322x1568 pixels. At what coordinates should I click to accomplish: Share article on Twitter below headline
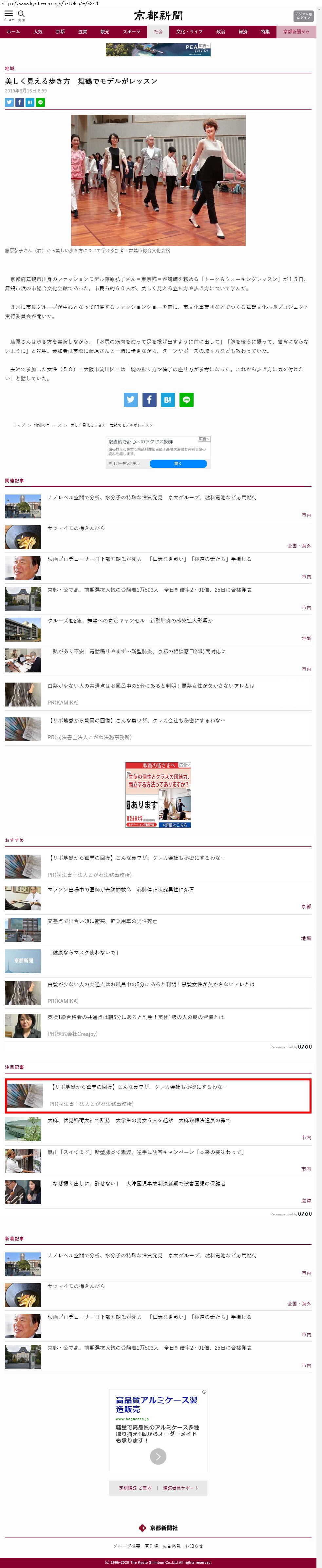click(x=9, y=102)
